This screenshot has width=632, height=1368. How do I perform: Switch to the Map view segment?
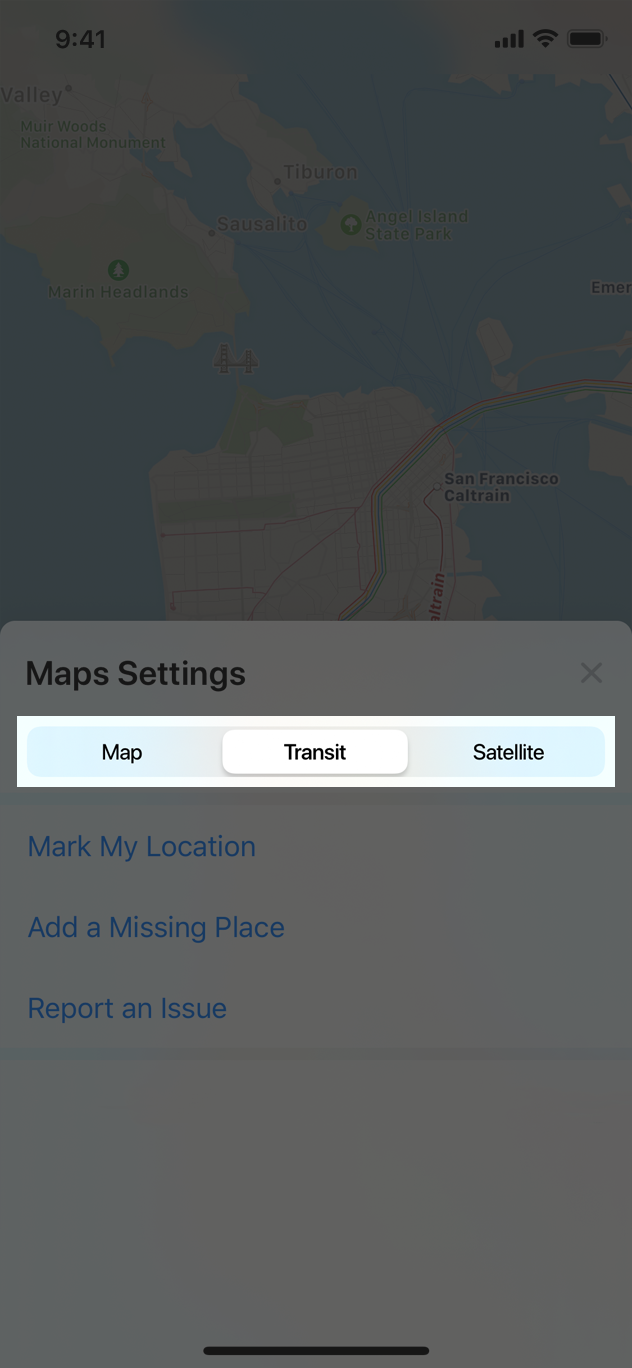pos(122,752)
